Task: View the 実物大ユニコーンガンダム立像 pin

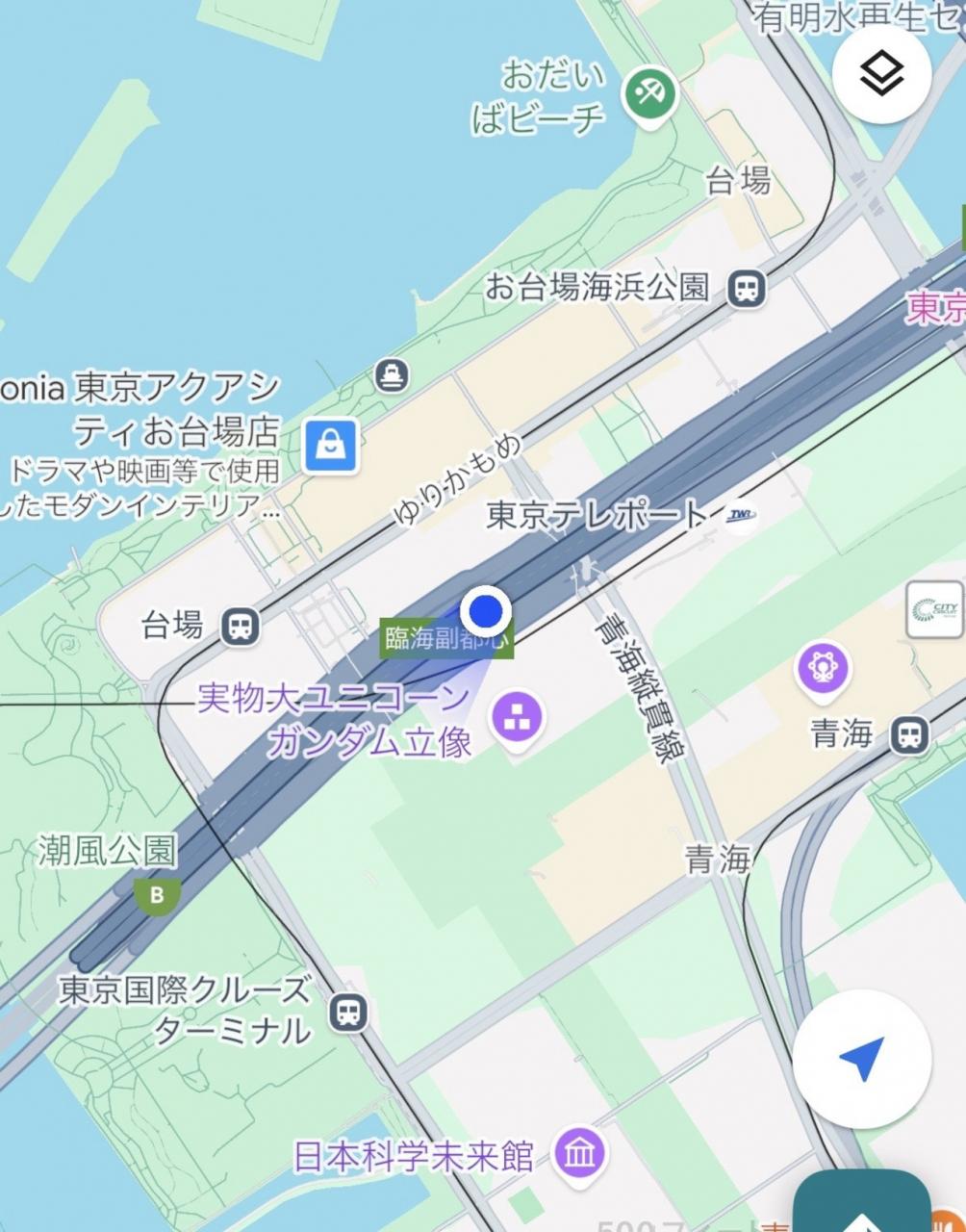Action: tap(518, 717)
